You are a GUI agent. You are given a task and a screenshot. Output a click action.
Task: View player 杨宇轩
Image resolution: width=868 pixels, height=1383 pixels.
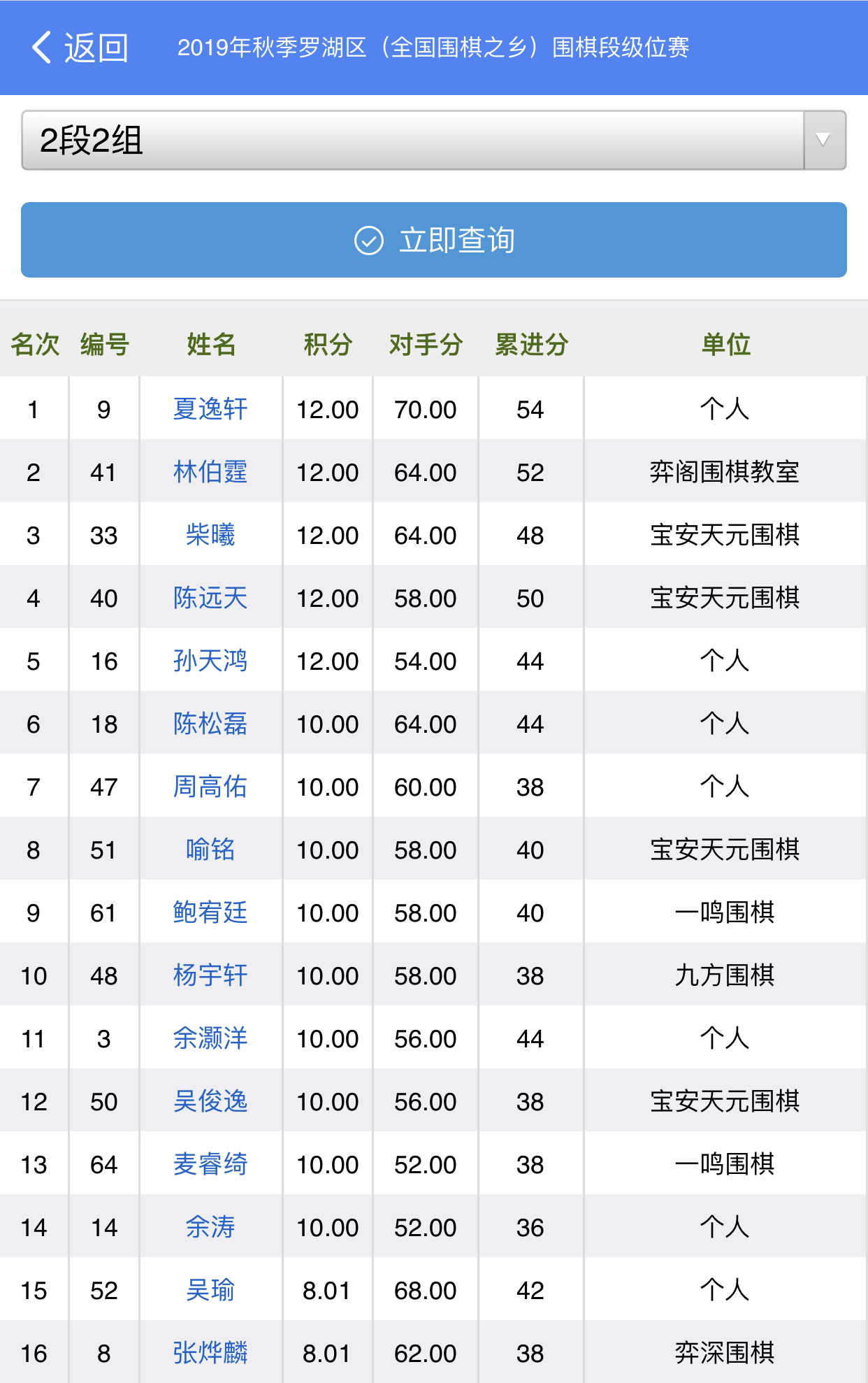(x=210, y=975)
